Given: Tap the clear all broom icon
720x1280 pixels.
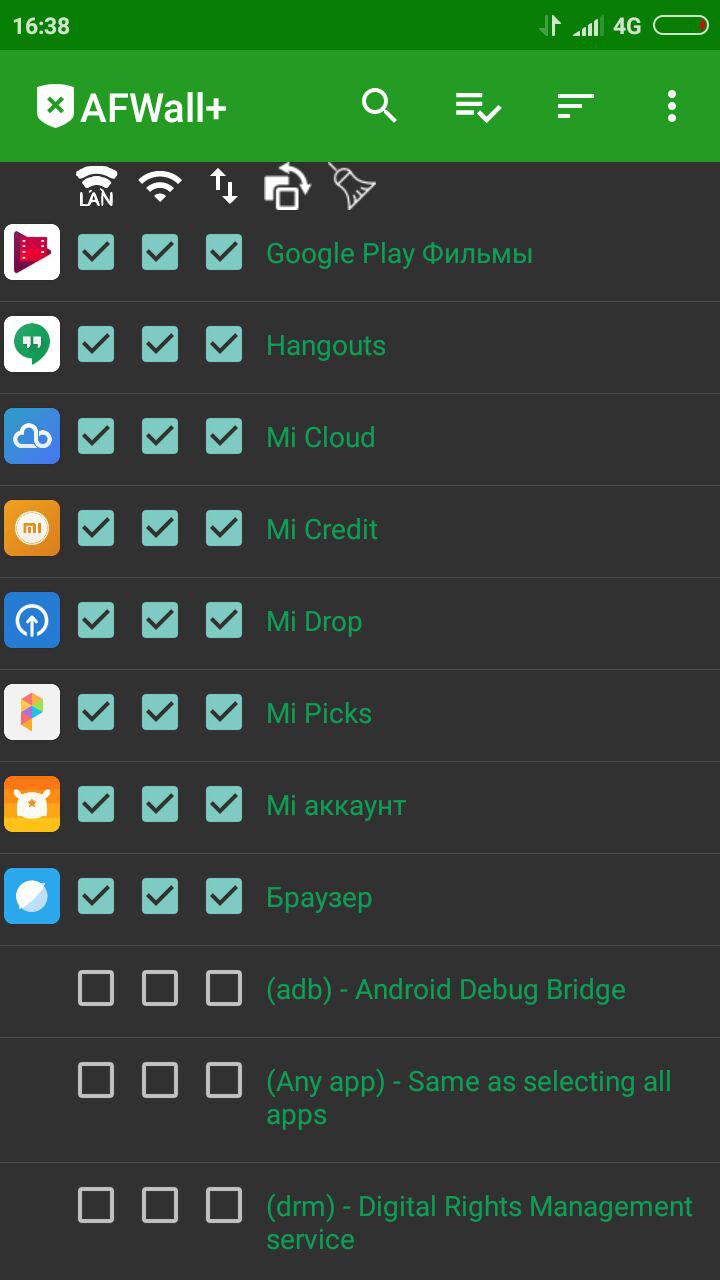Looking at the screenshot, I should click(x=352, y=186).
